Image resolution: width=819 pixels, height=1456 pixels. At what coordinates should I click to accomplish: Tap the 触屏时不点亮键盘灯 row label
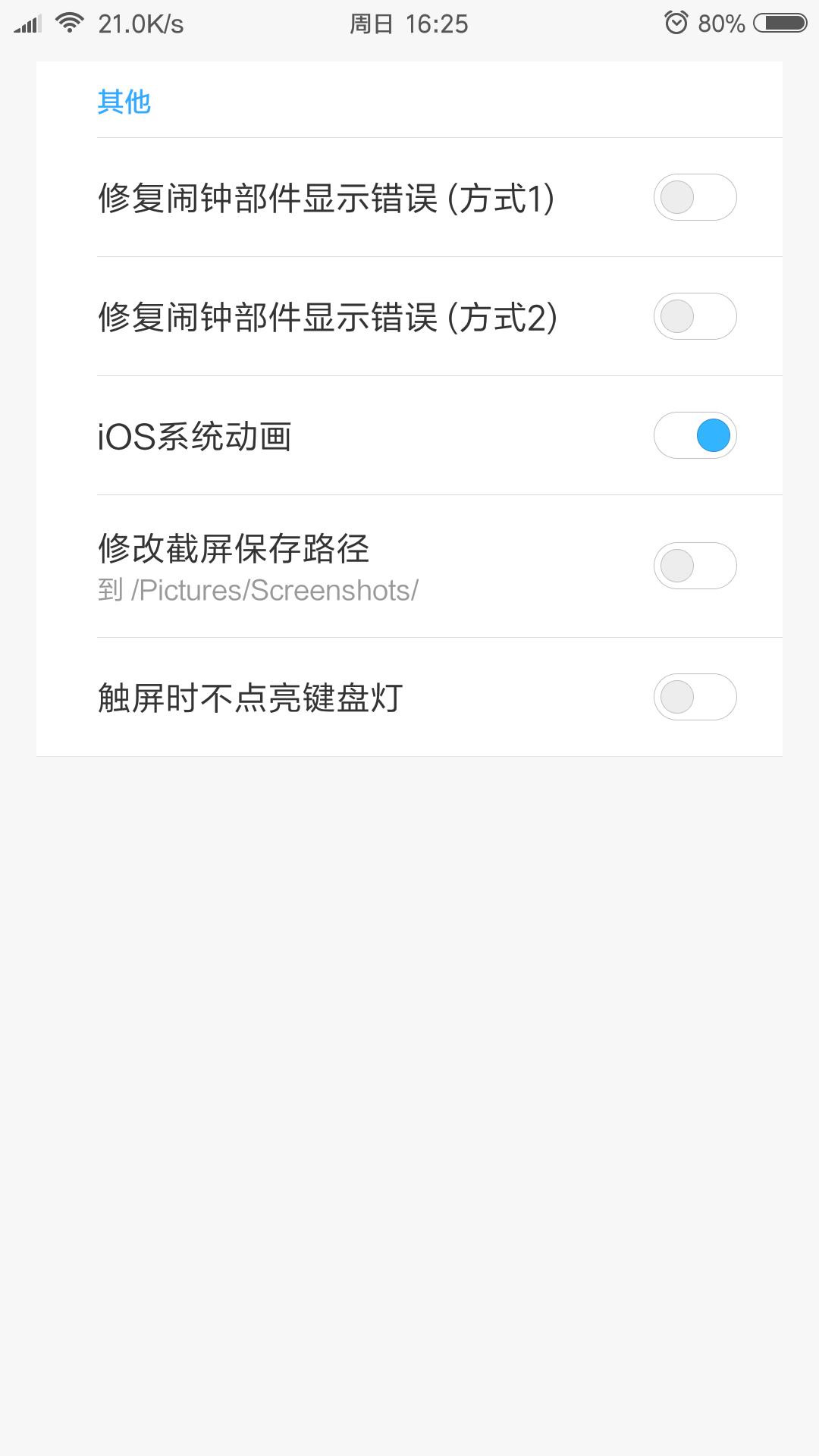(x=249, y=697)
